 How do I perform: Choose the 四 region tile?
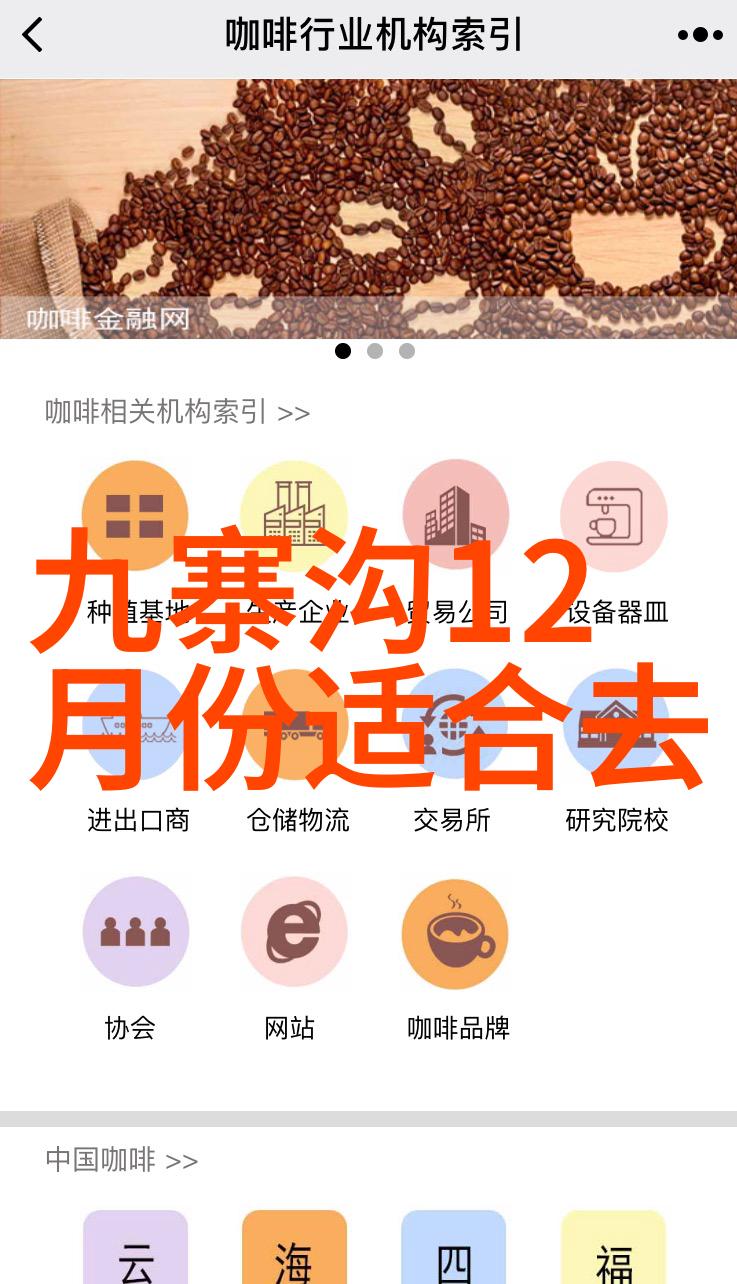[453, 1252]
